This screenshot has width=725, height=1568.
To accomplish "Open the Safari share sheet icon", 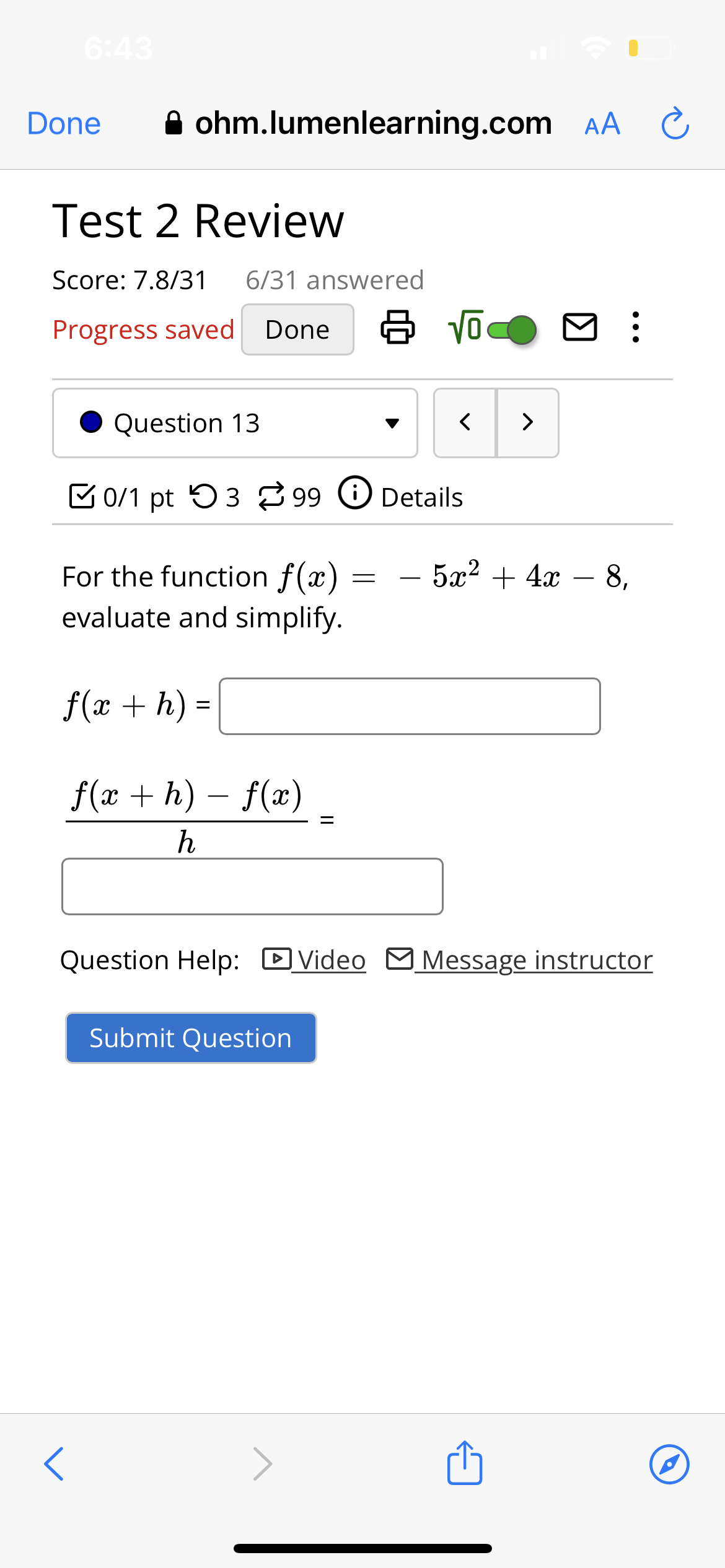I will 465,1463.
